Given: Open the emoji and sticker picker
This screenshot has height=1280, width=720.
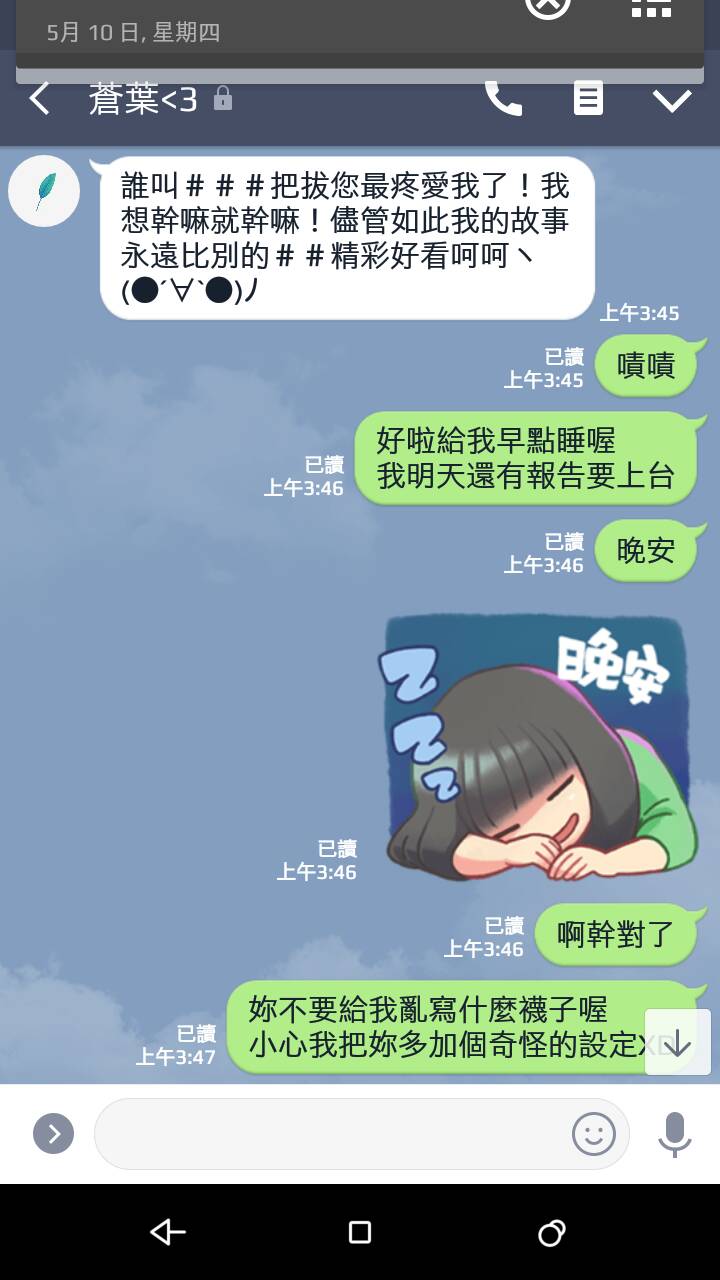Looking at the screenshot, I should click(593, 1133).
